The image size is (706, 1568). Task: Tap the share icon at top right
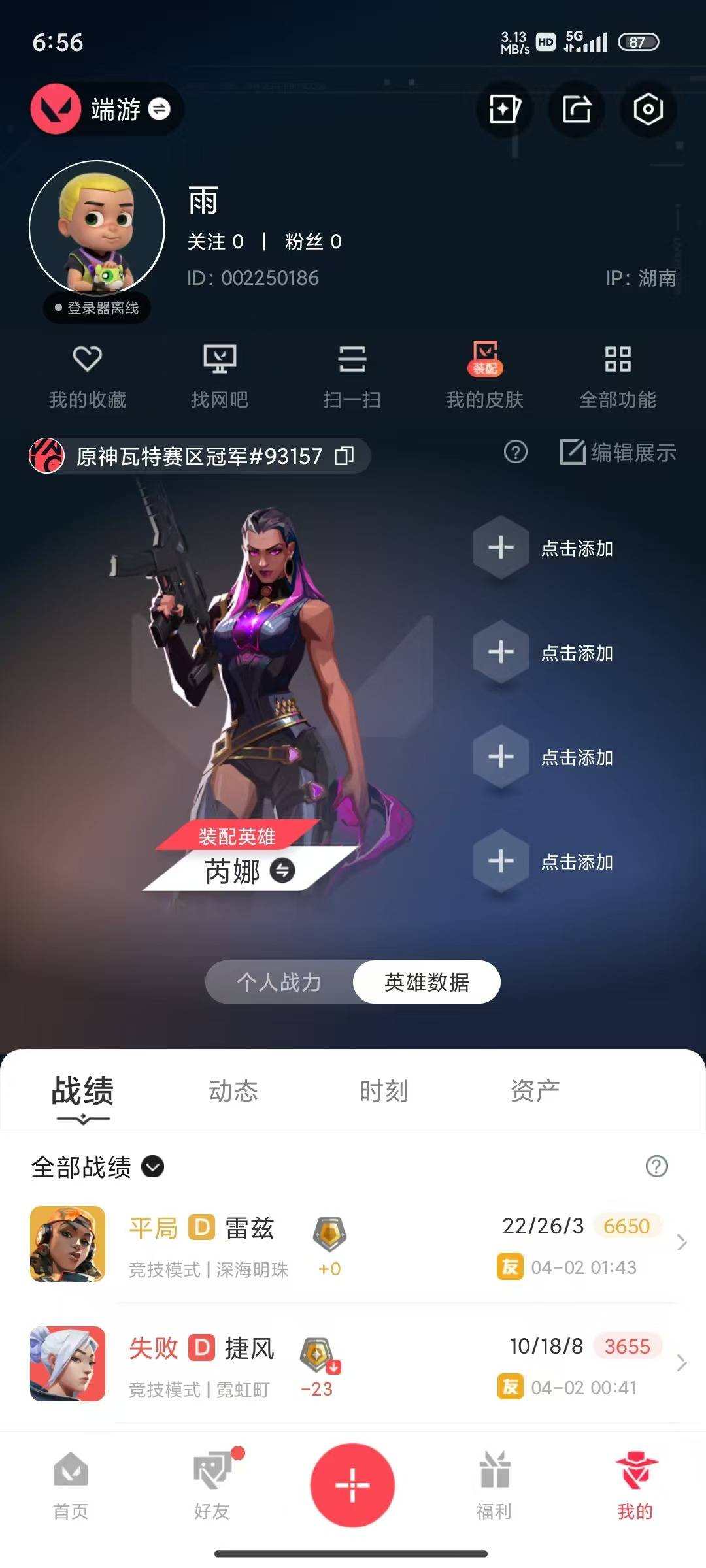[577, 110]
